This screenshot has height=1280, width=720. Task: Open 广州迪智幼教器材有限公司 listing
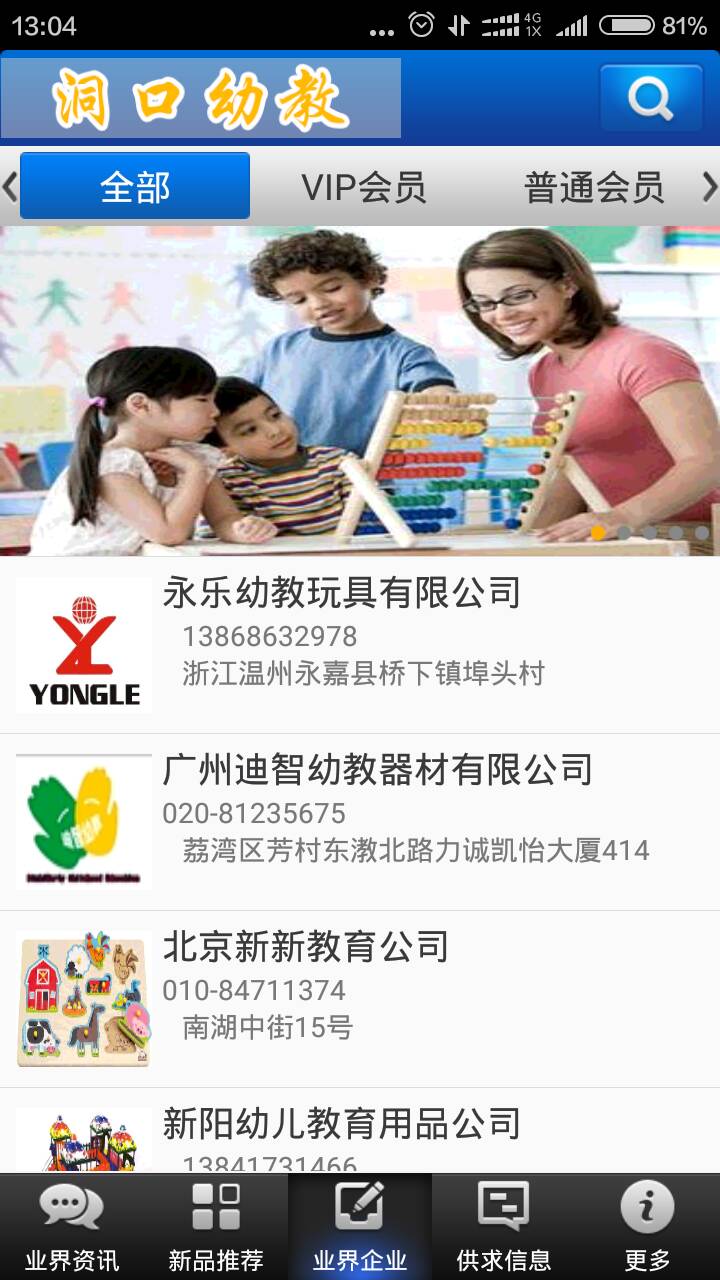pos(360,822)
